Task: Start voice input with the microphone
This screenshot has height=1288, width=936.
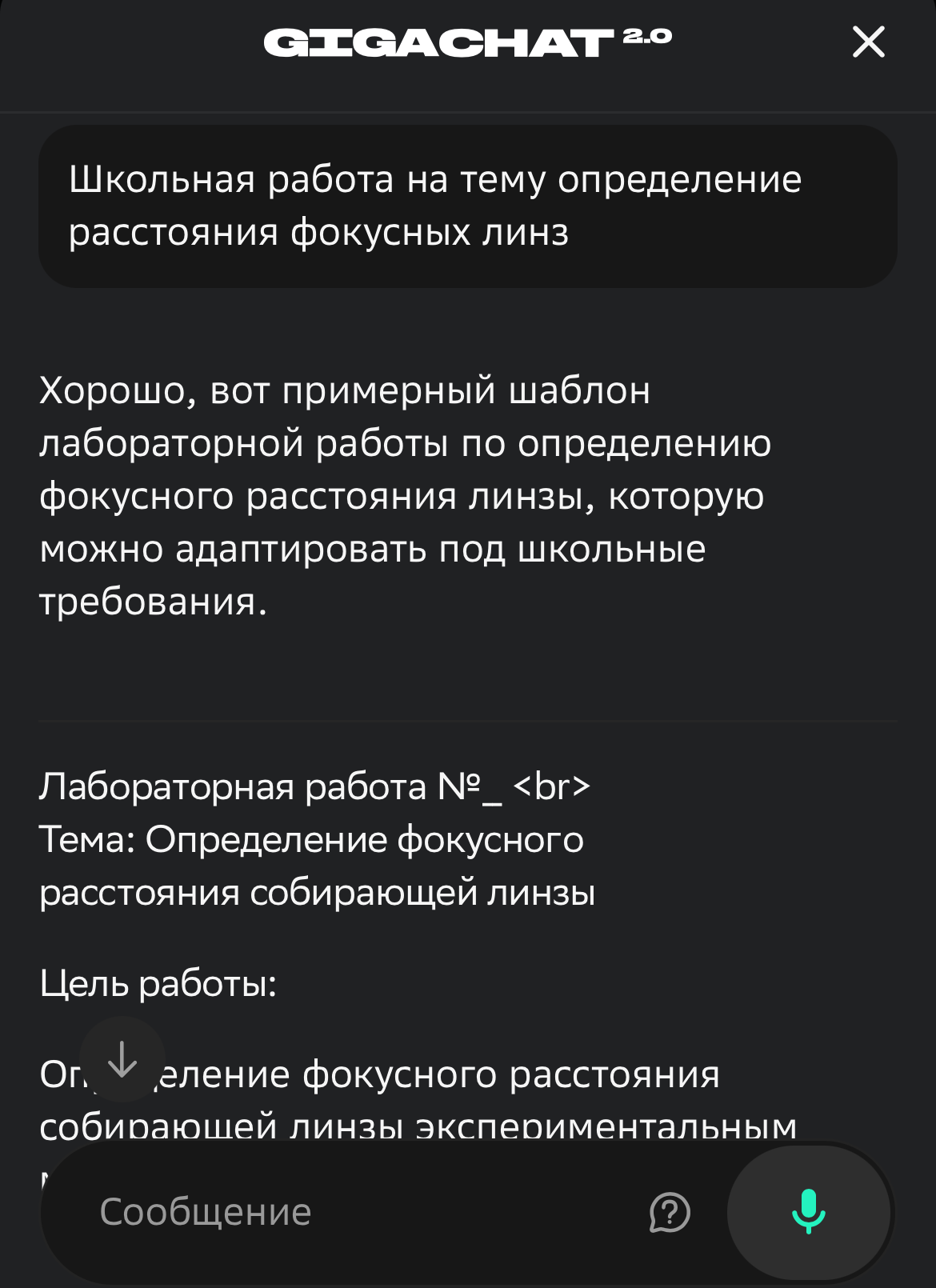Action: click(808, 1211)
